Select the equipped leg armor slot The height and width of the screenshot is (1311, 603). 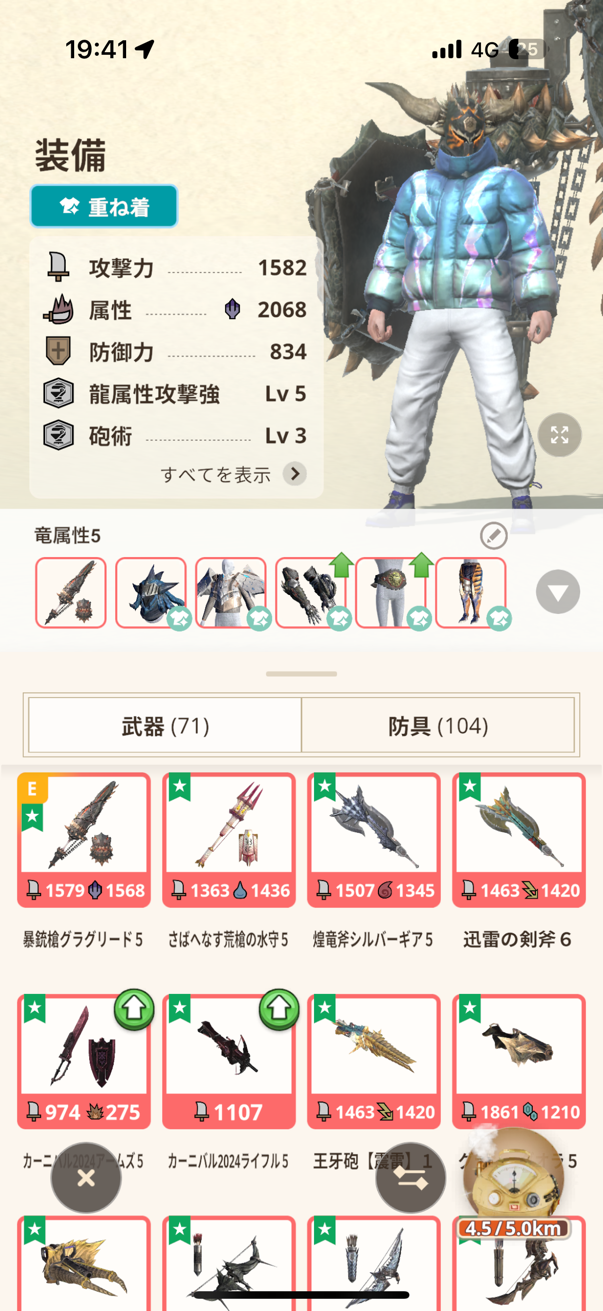[x=471, y=593]
